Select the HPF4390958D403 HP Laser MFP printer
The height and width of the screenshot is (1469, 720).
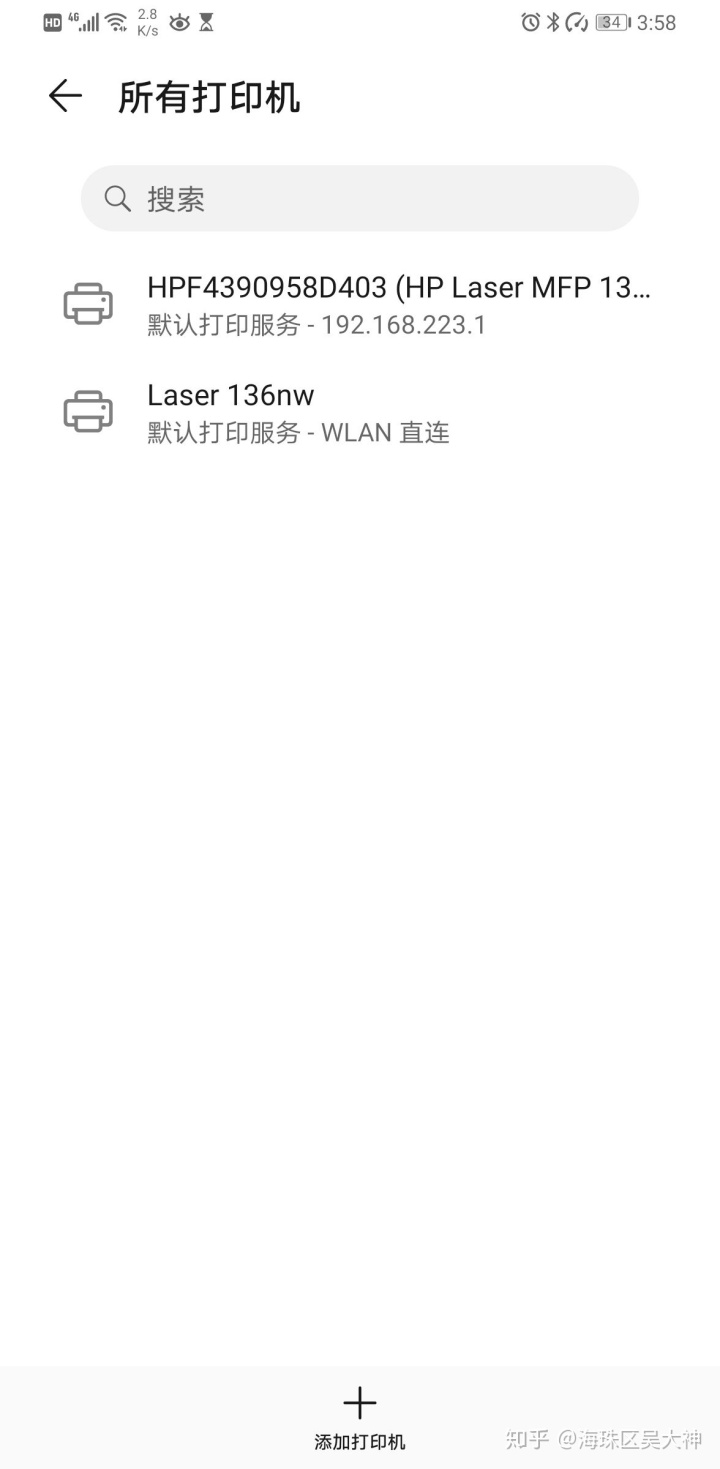click(x=360, y=304)
